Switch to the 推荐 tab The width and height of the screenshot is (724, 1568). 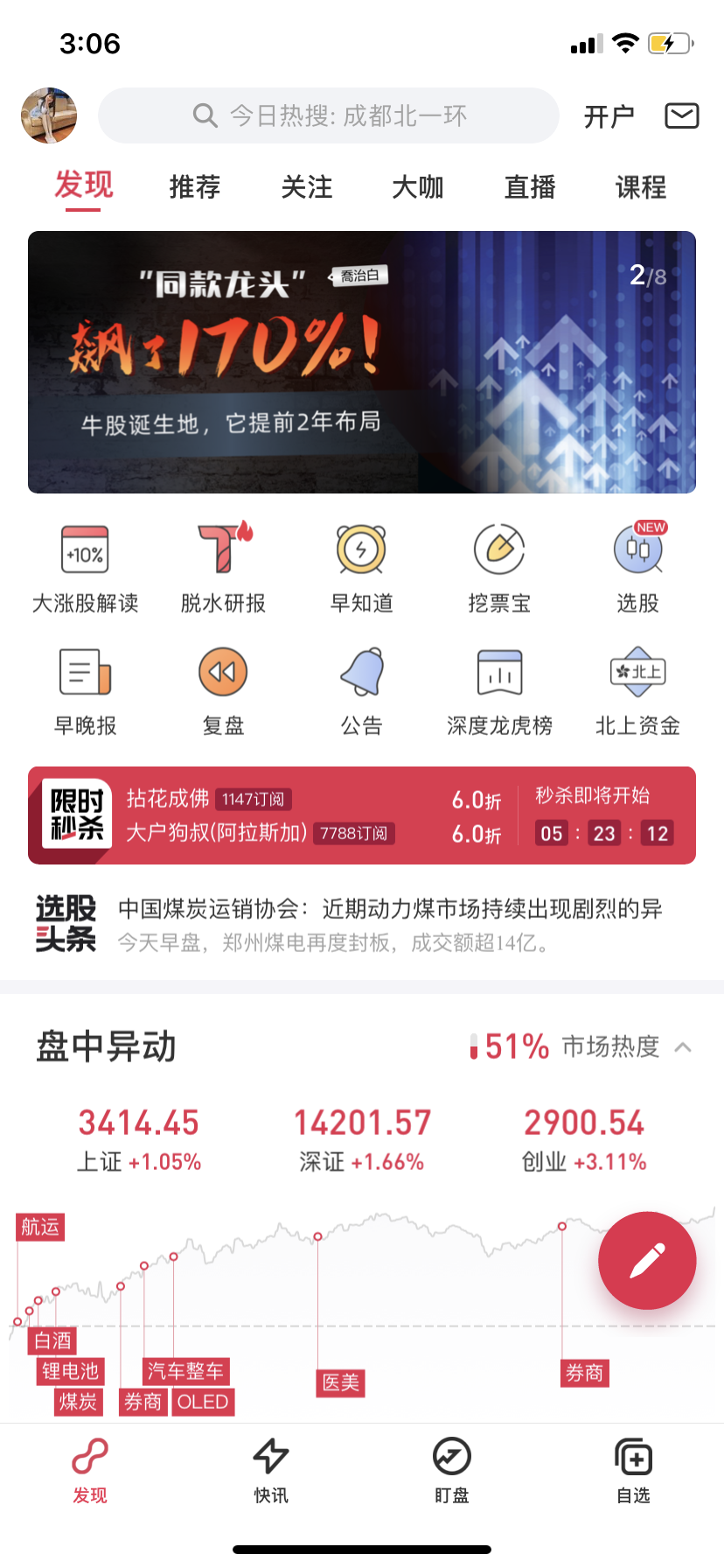point(194,186)
